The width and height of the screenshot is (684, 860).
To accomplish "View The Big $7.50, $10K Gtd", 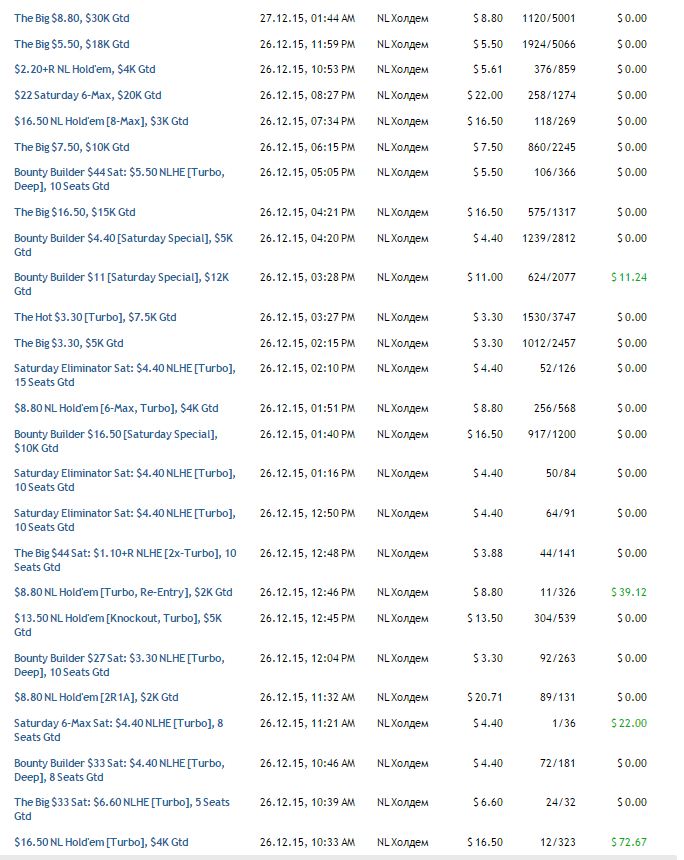I will pos(72,147).
